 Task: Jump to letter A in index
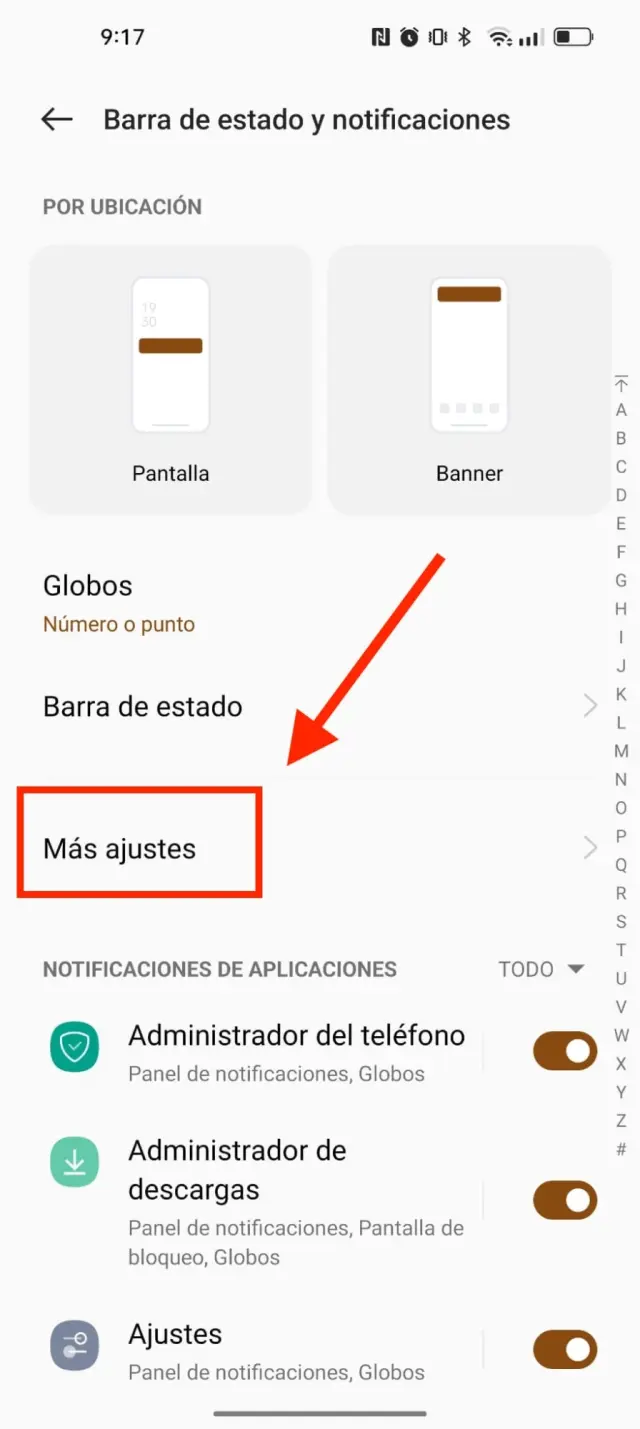click(621, 410)
